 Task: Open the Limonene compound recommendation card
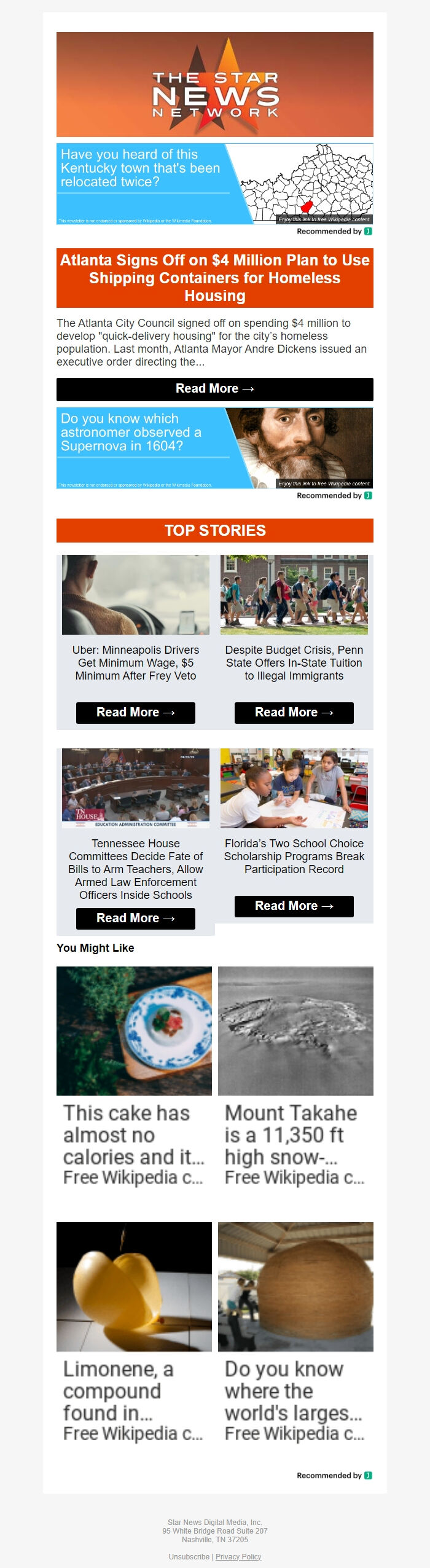point(134,1332)
